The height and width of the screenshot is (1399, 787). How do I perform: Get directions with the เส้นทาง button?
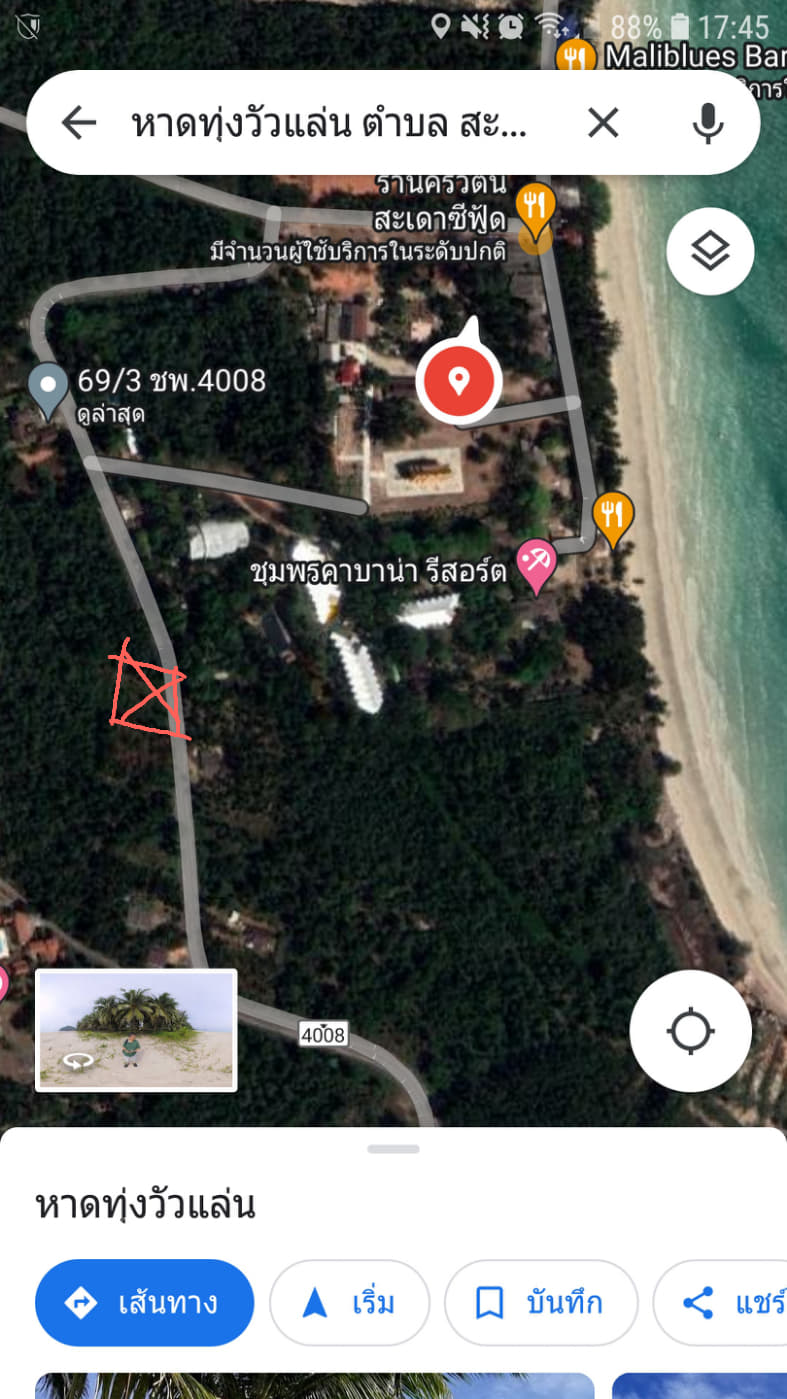click(x=144, y=1302)
